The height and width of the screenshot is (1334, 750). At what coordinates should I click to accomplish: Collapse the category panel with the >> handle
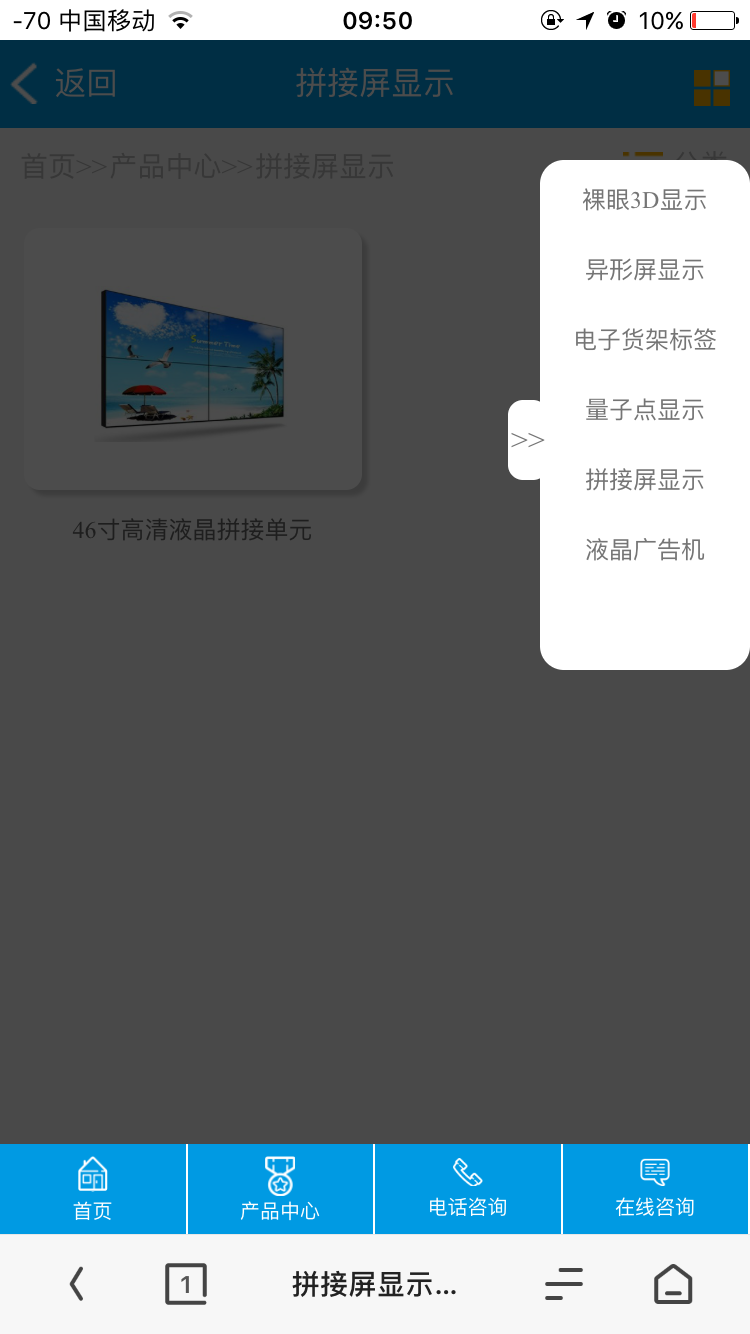pyautogui.click(x=527, y=440)
